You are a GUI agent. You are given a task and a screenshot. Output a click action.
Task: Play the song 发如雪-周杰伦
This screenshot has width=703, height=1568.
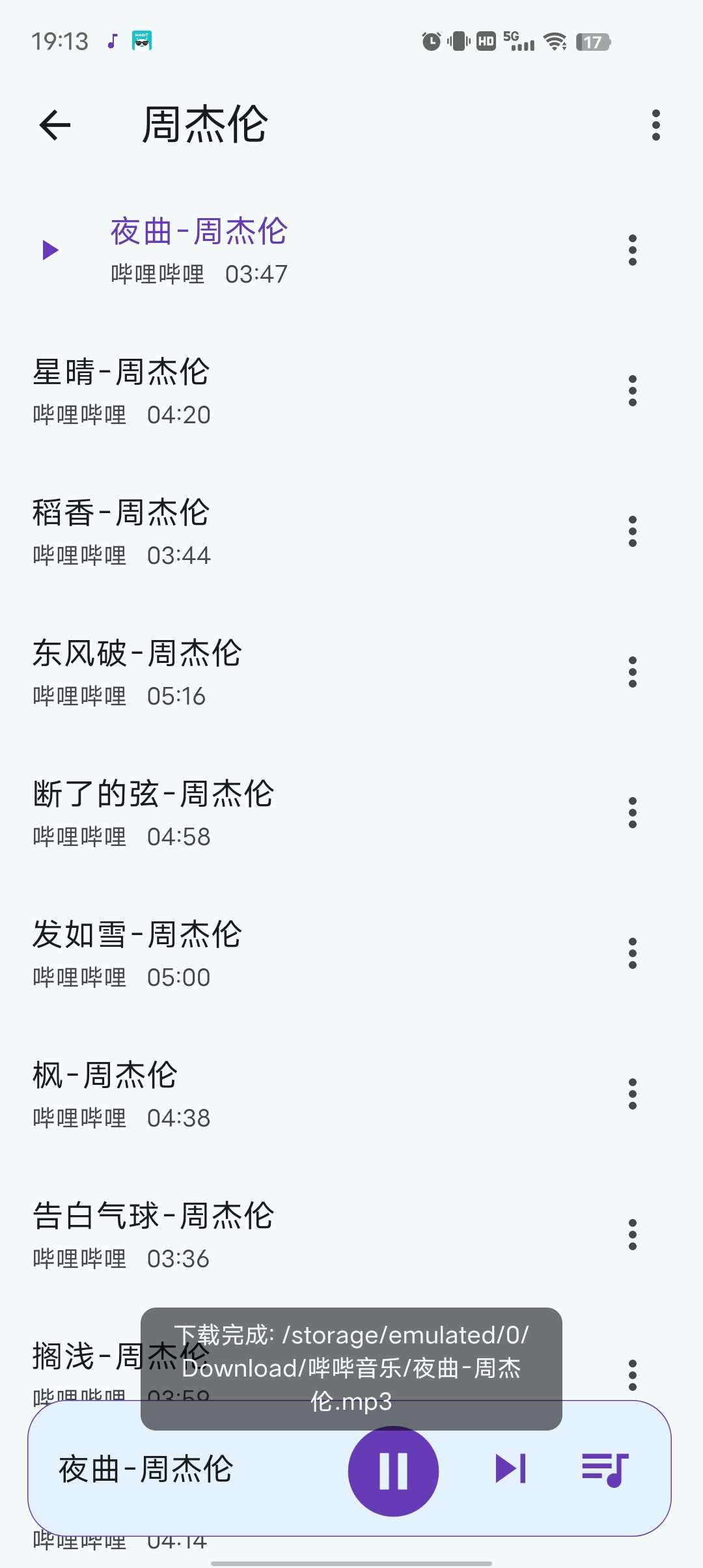point(351,953)
